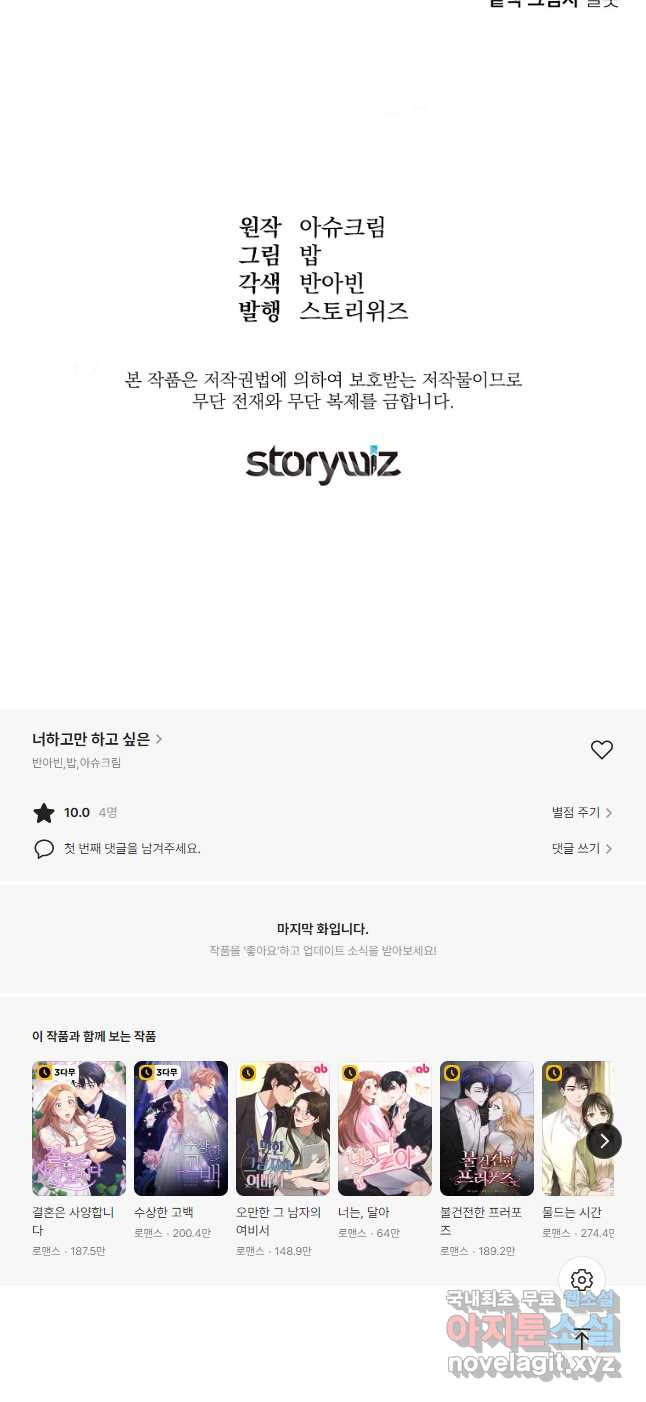Open the 오만한 그 남자의 여비서 card
Screen dimensions: 646x1402
pos(283,1128)
